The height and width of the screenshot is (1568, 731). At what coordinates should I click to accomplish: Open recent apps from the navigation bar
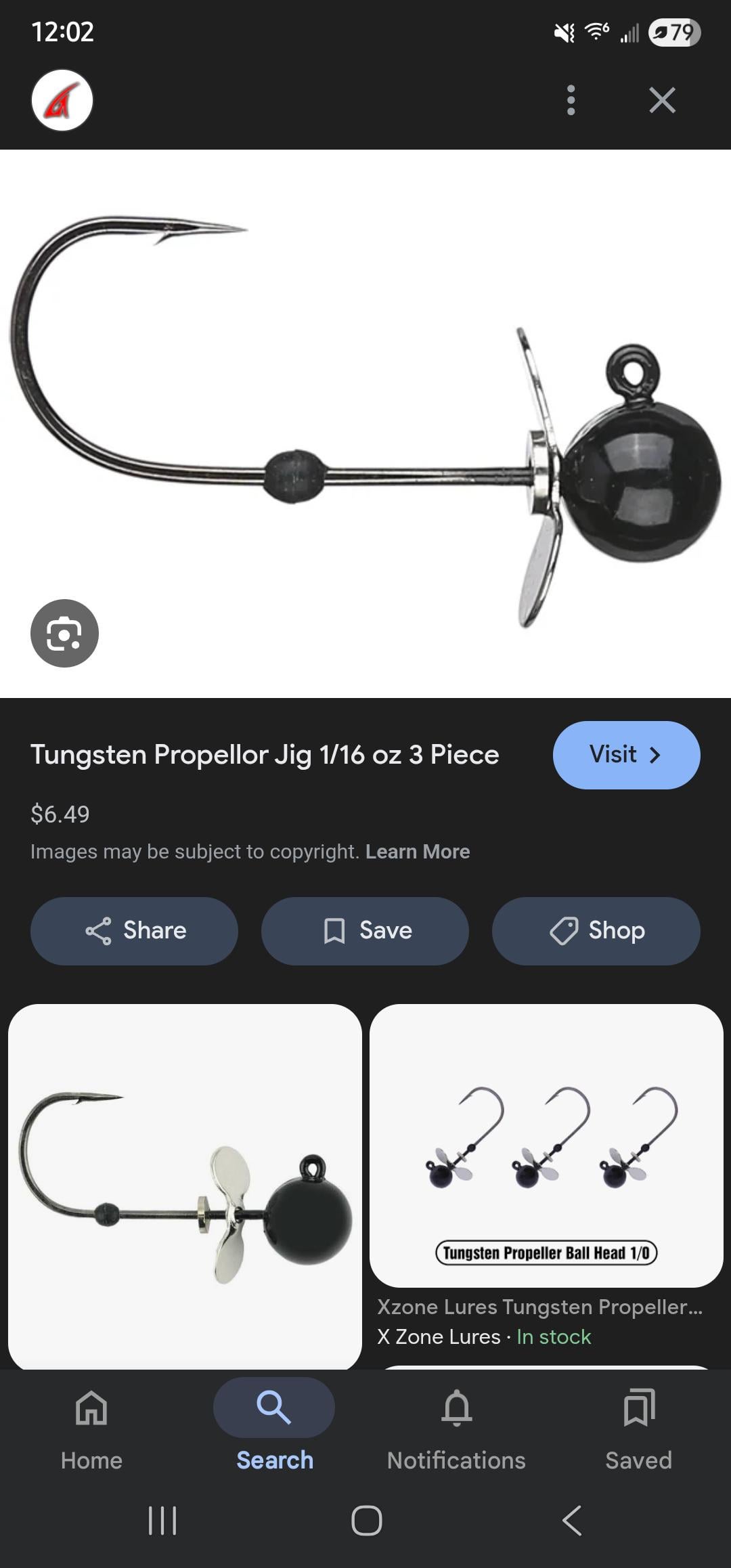pos(162,1521)
